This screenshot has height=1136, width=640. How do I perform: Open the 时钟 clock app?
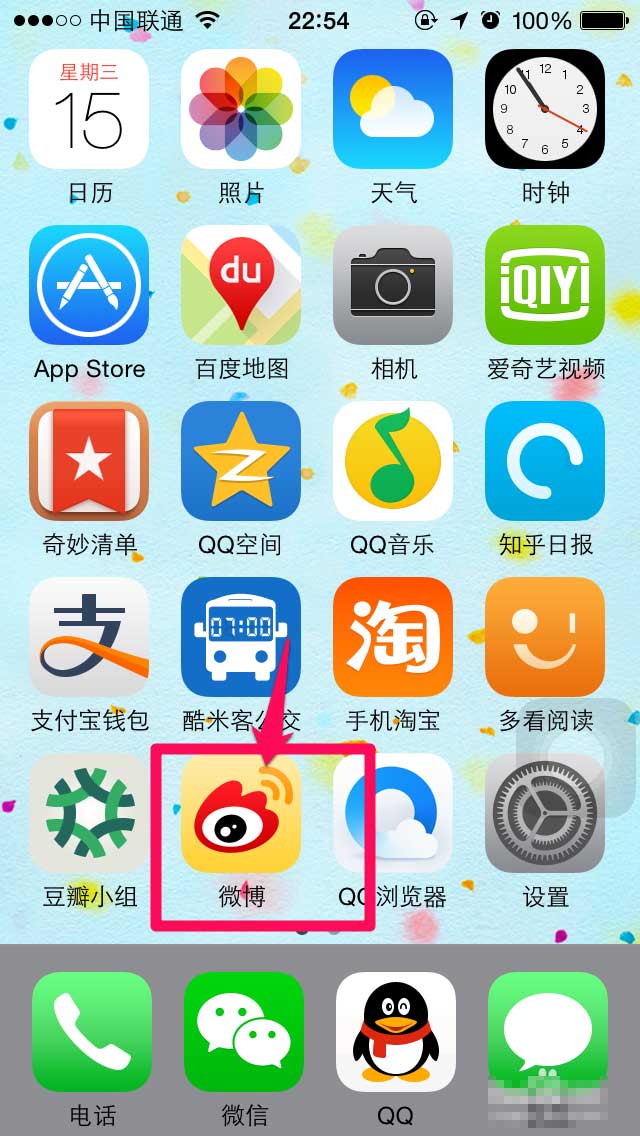(x=545, y=109)
